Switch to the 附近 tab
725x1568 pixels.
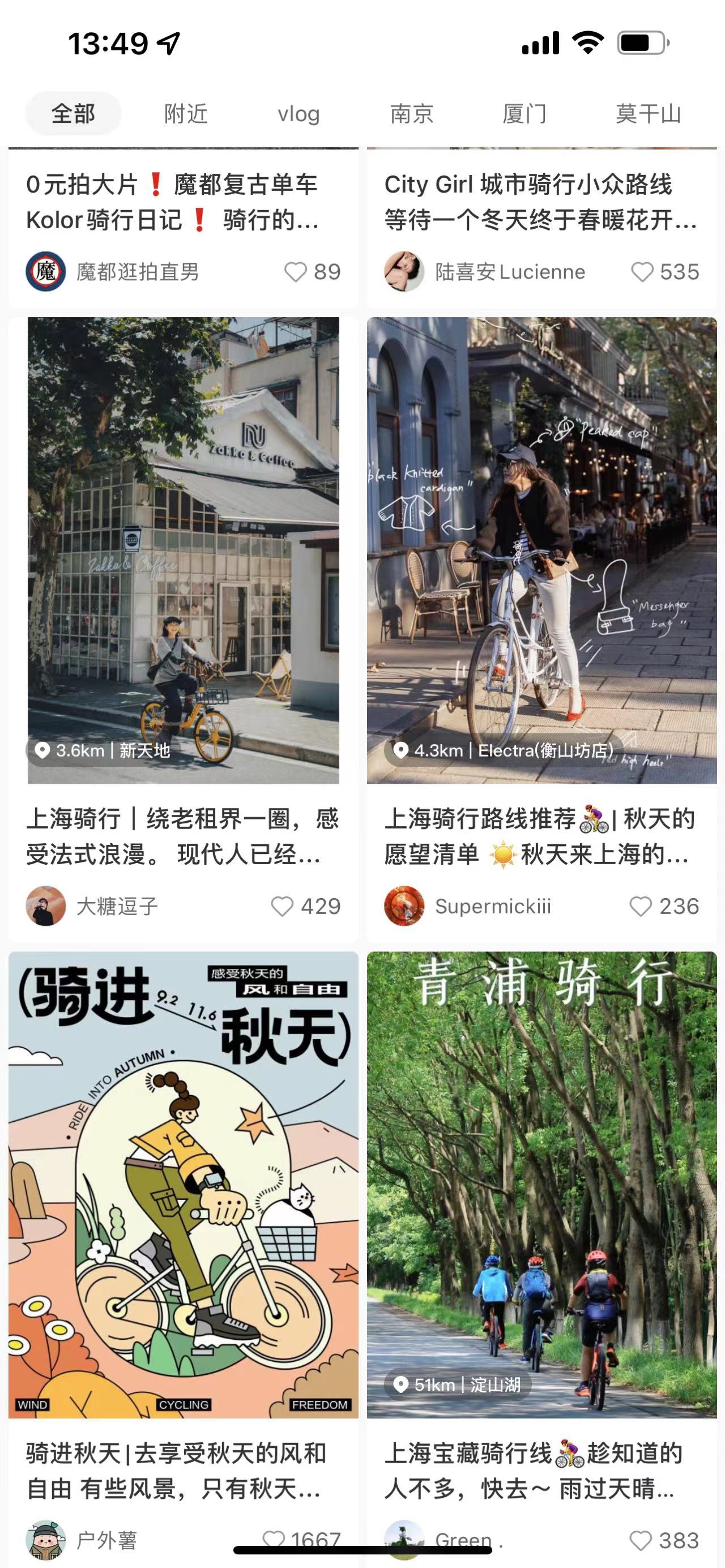(186, 114)
